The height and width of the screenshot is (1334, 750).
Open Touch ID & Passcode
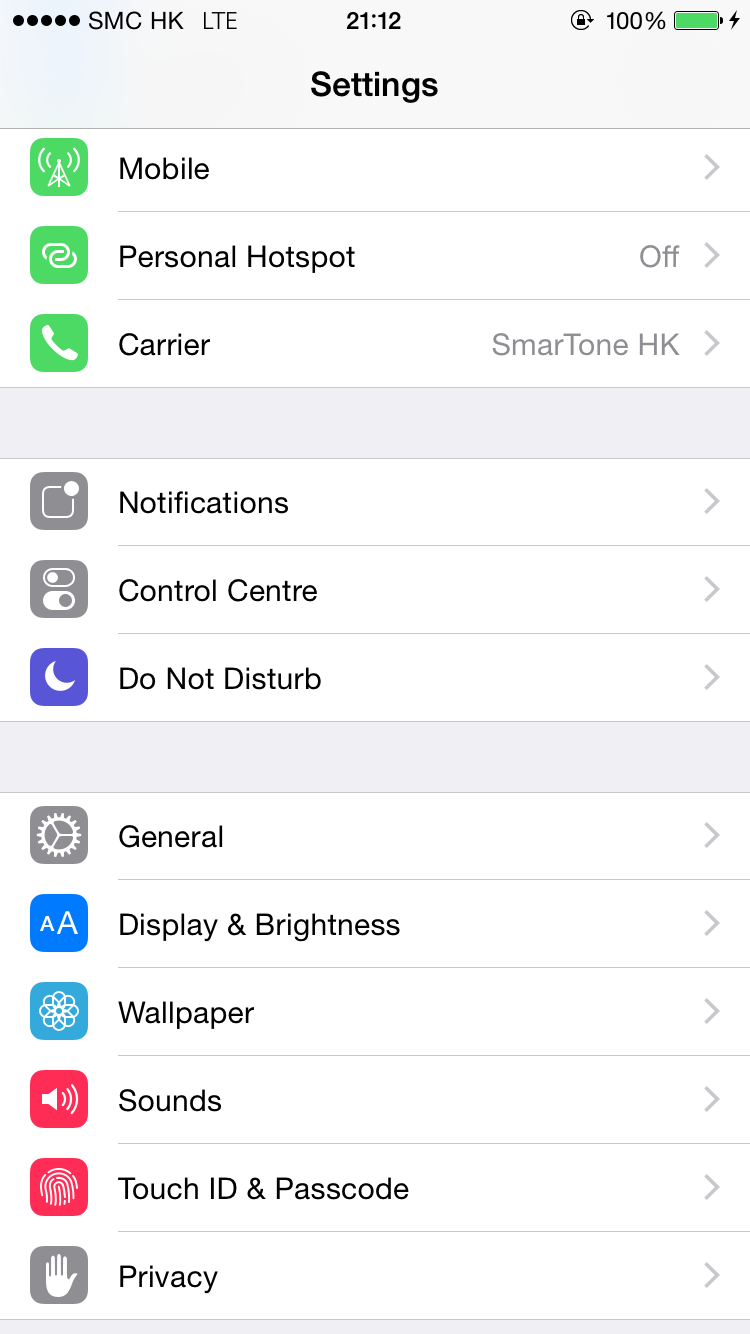coord(375,1189)
